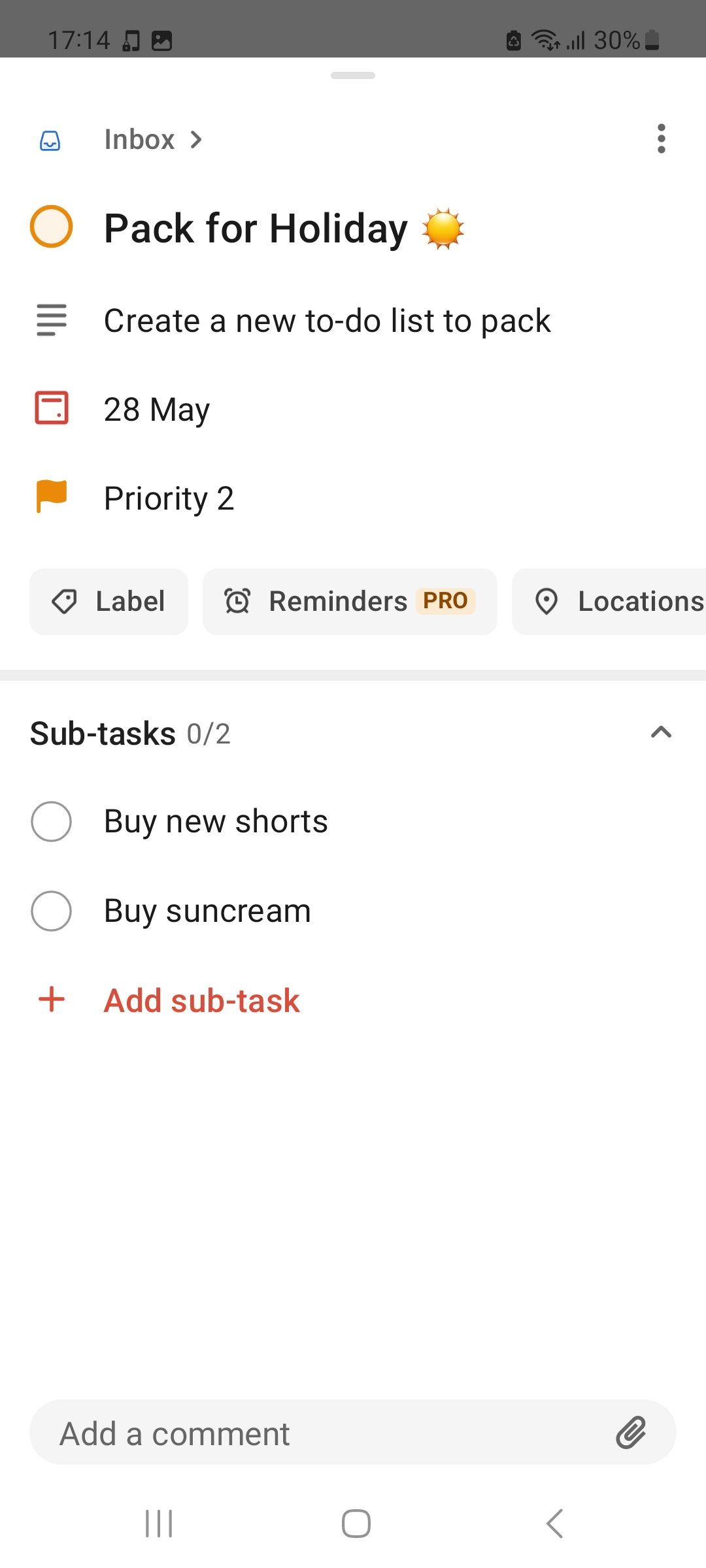
Task: Click the alarm clock icon in Reminders
Action: [237, 602]
